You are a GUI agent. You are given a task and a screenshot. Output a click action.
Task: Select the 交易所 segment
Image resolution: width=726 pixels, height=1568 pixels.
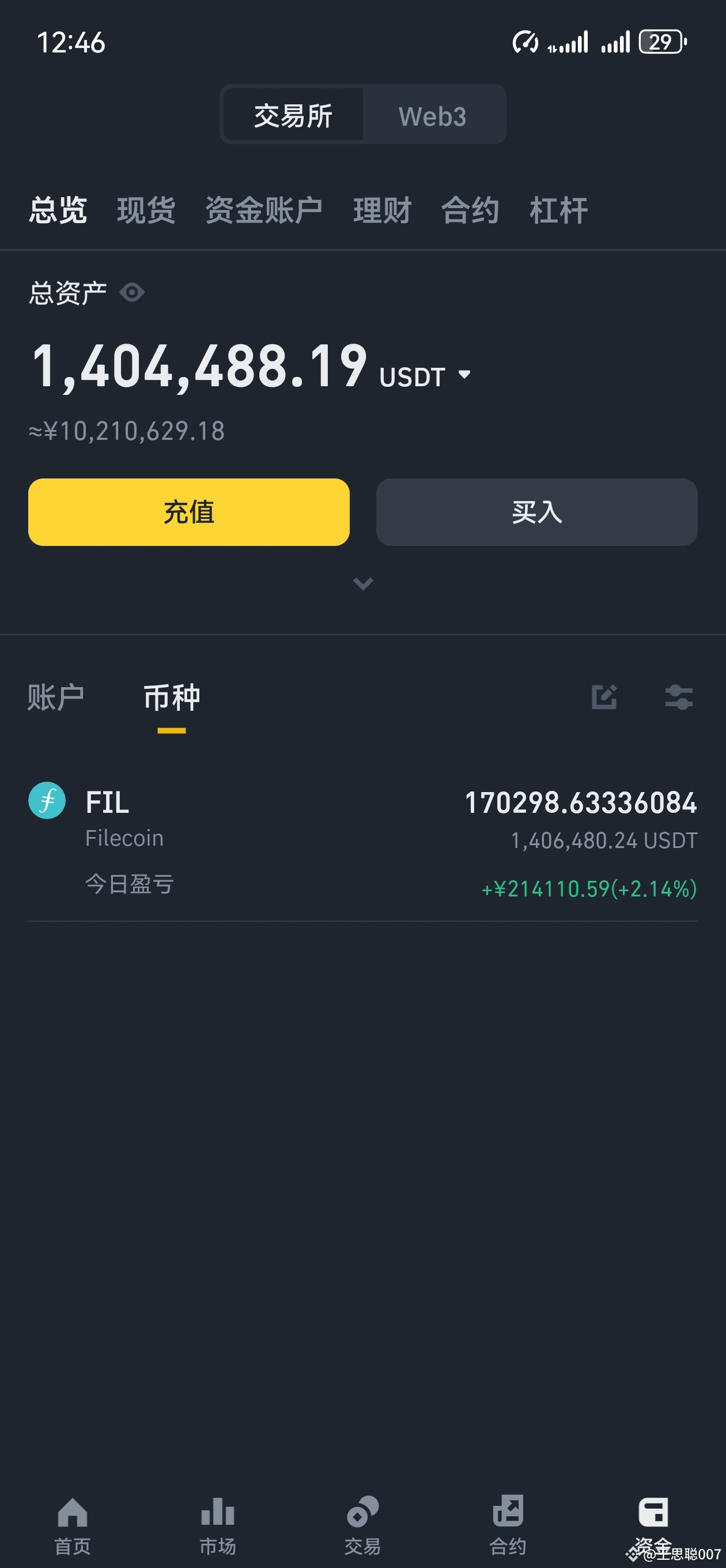(x=293, y=116)
